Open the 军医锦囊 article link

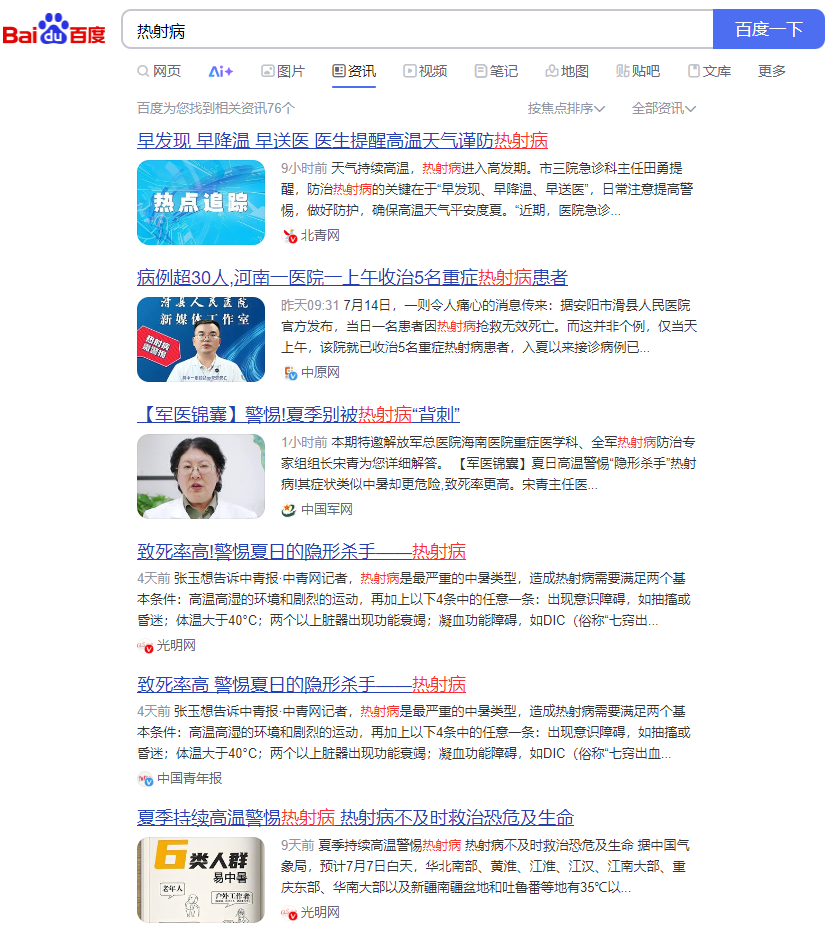tap(298, 415)
